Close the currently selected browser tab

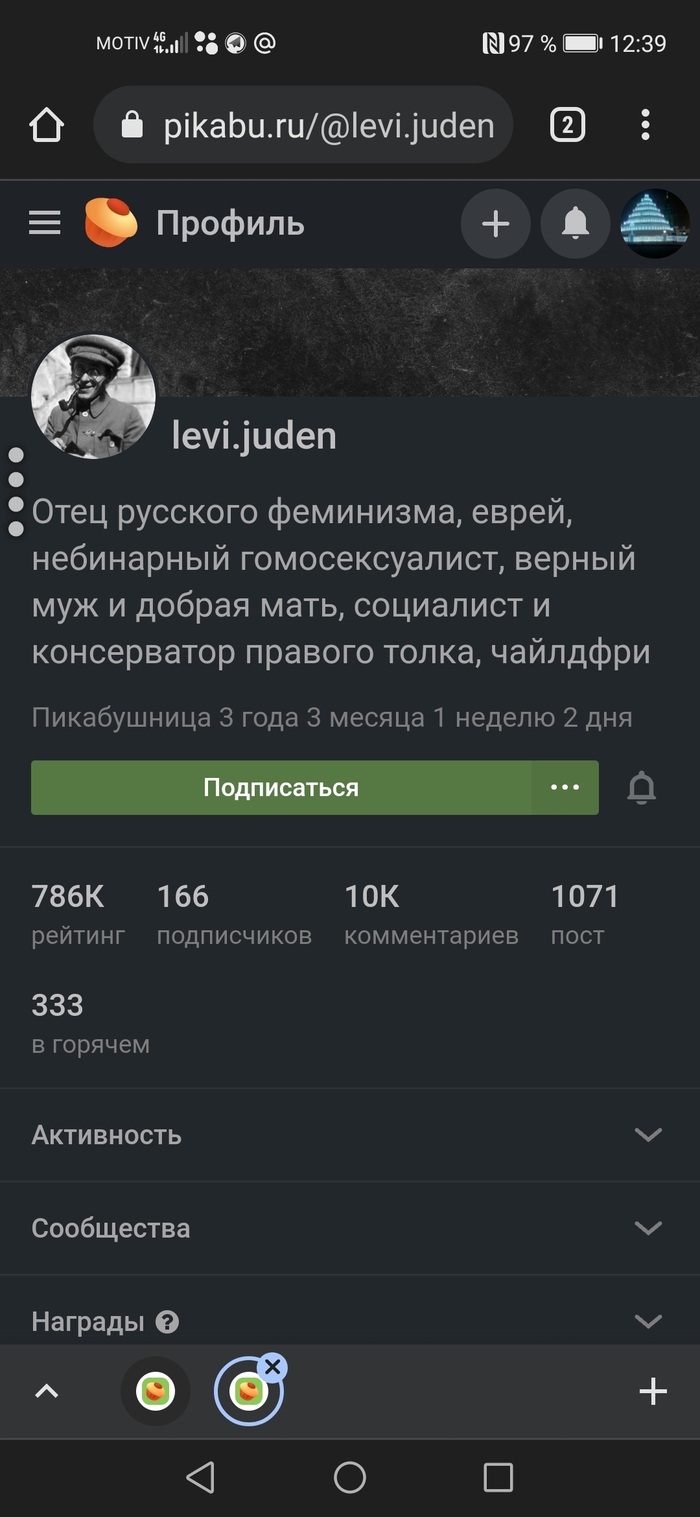pos(272,1367)
